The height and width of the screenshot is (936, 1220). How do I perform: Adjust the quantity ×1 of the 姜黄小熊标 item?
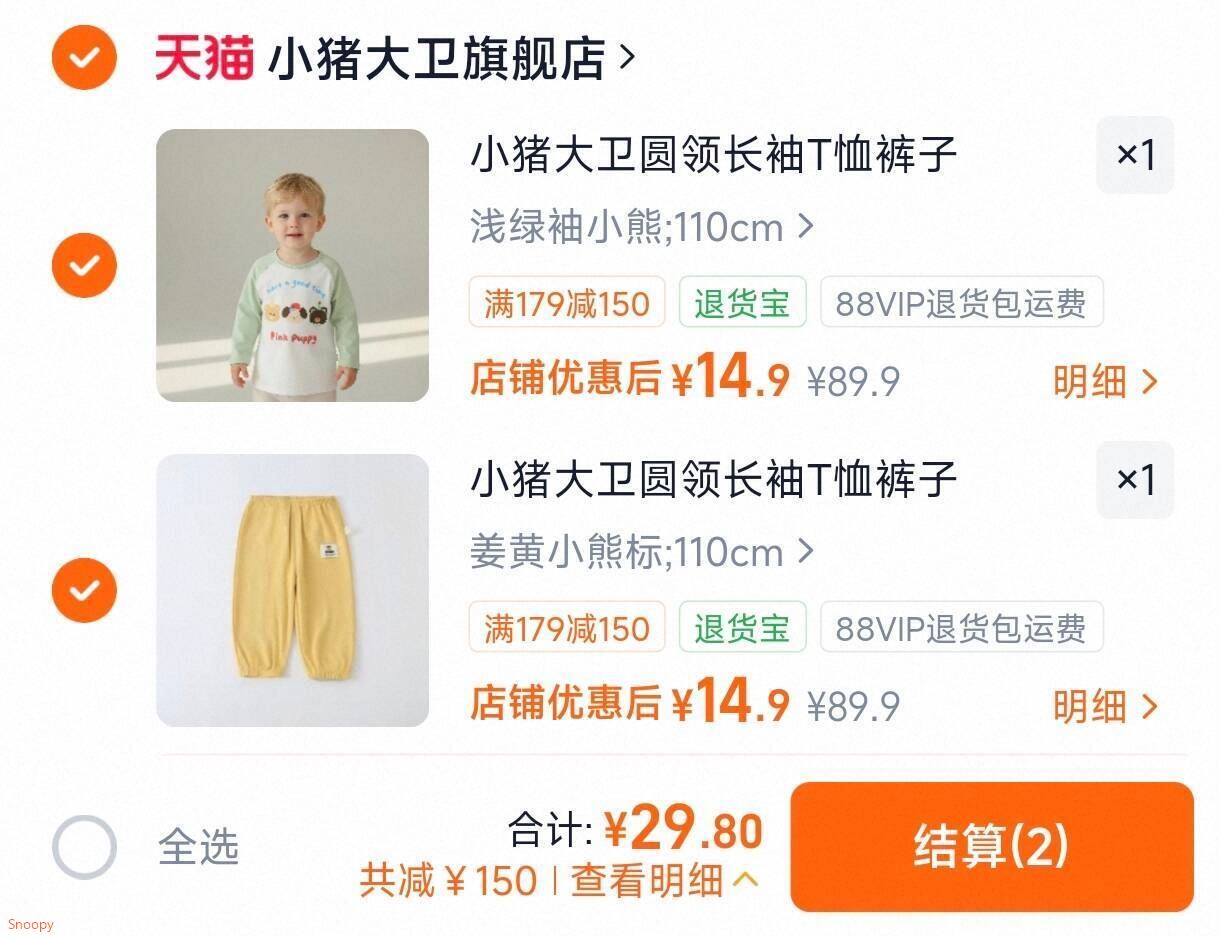pos(1135,480)
